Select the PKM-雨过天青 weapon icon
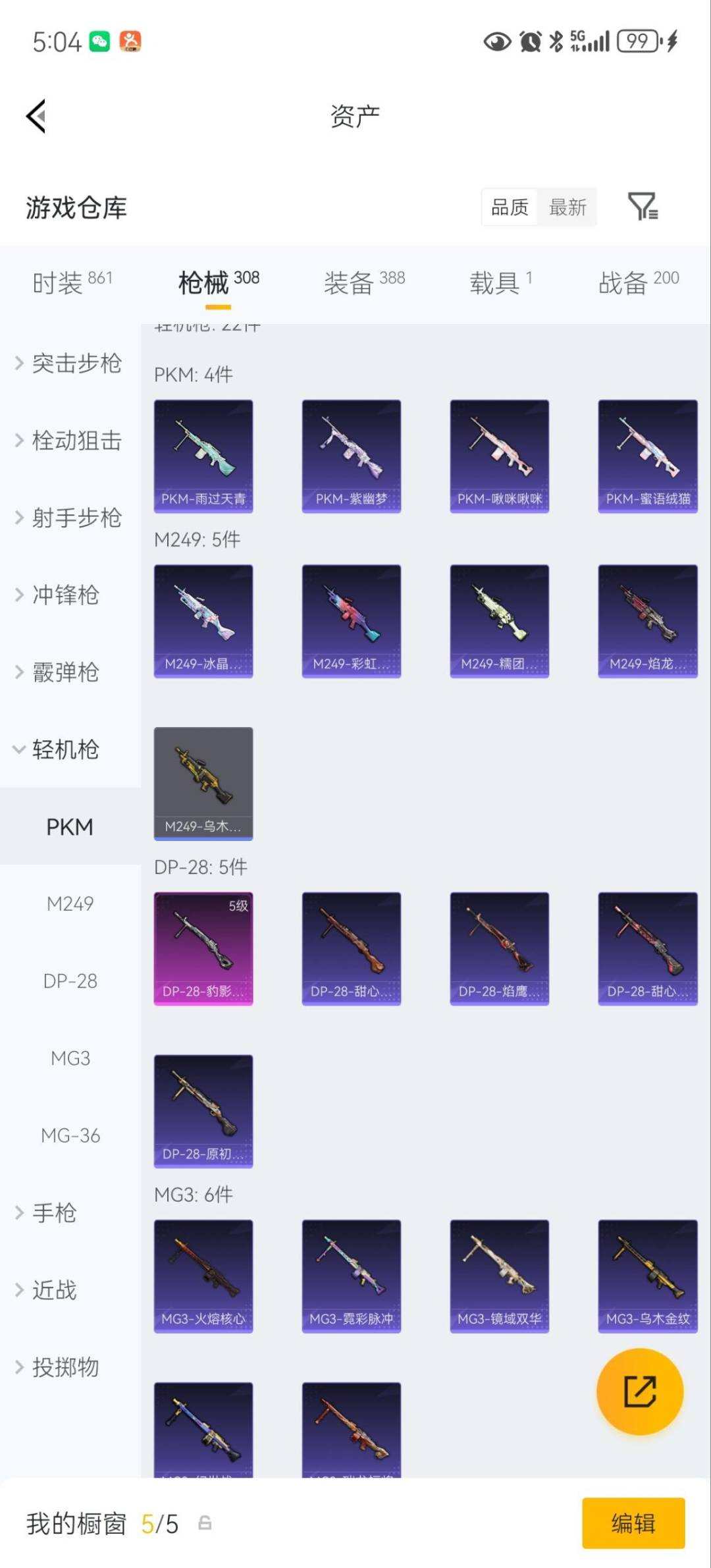711x1568 pixels. coord(203,454)
